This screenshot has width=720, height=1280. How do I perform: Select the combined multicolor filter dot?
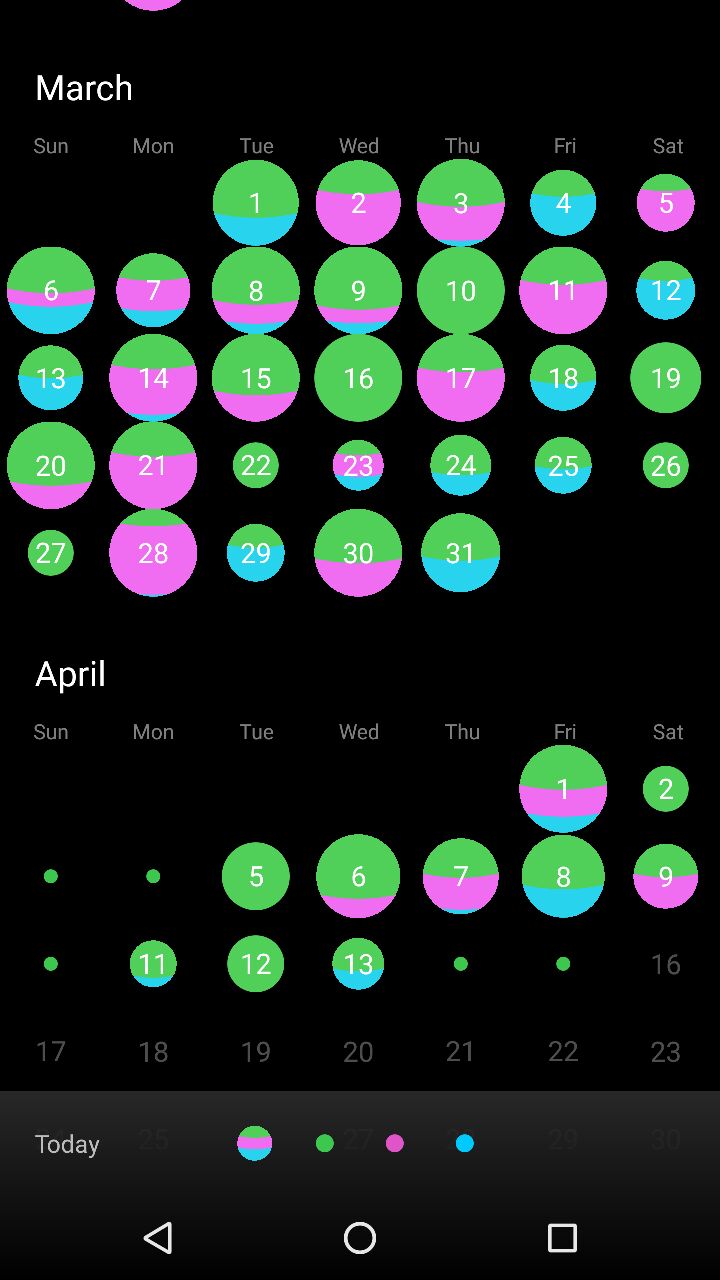click(255, 1143)
